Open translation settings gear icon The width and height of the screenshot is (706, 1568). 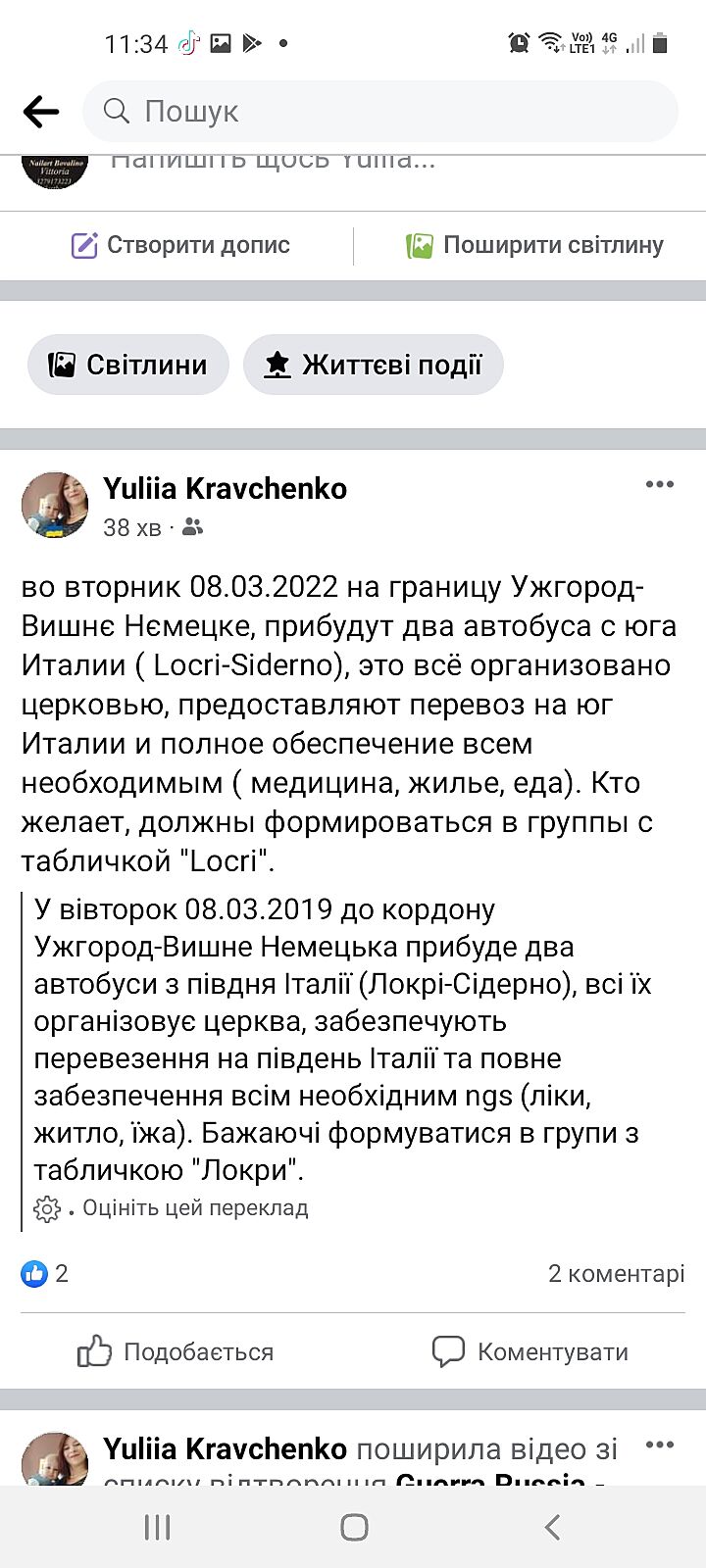[46, 1208]
